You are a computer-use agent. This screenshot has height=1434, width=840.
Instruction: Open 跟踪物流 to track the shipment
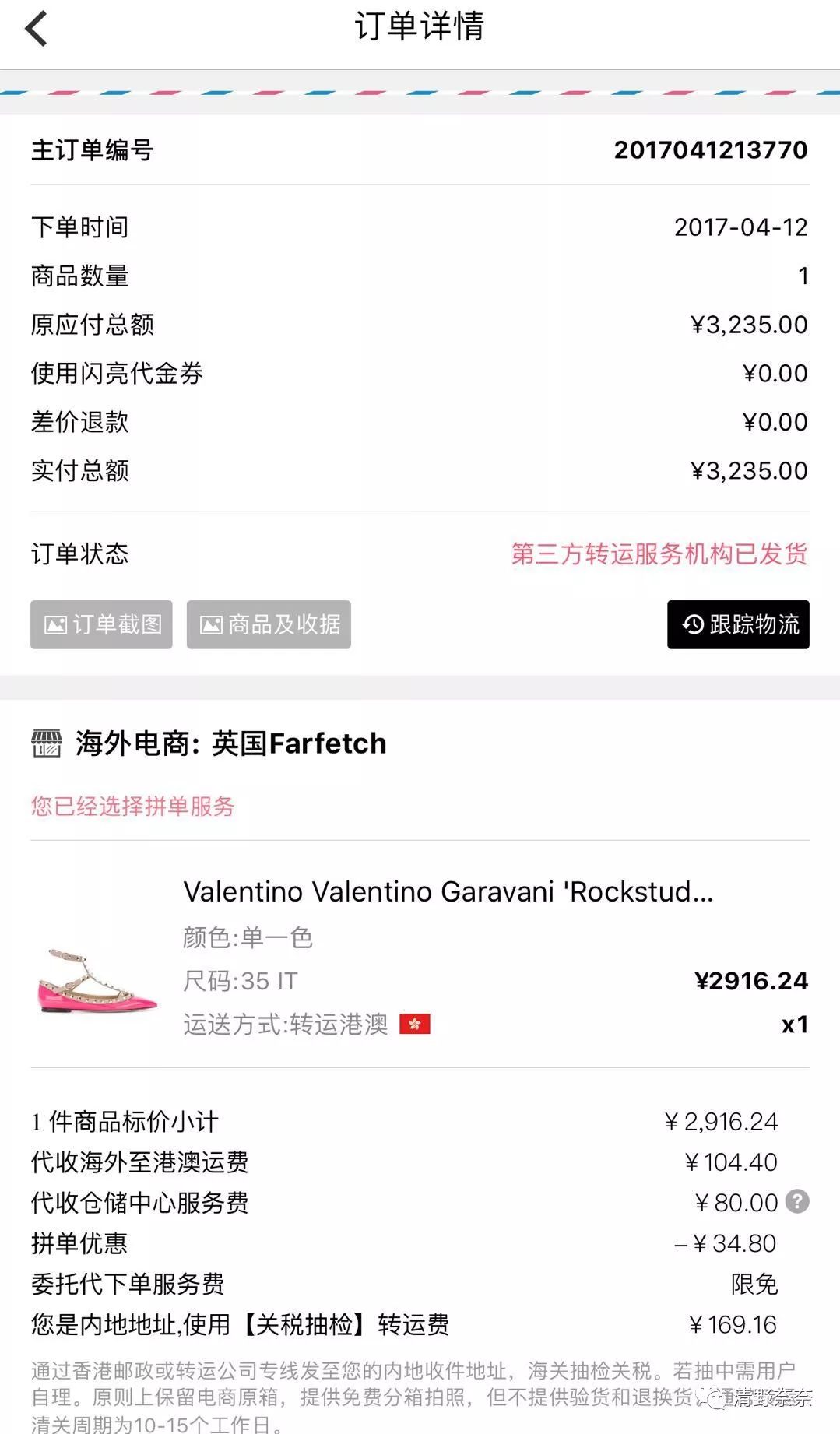736,624
